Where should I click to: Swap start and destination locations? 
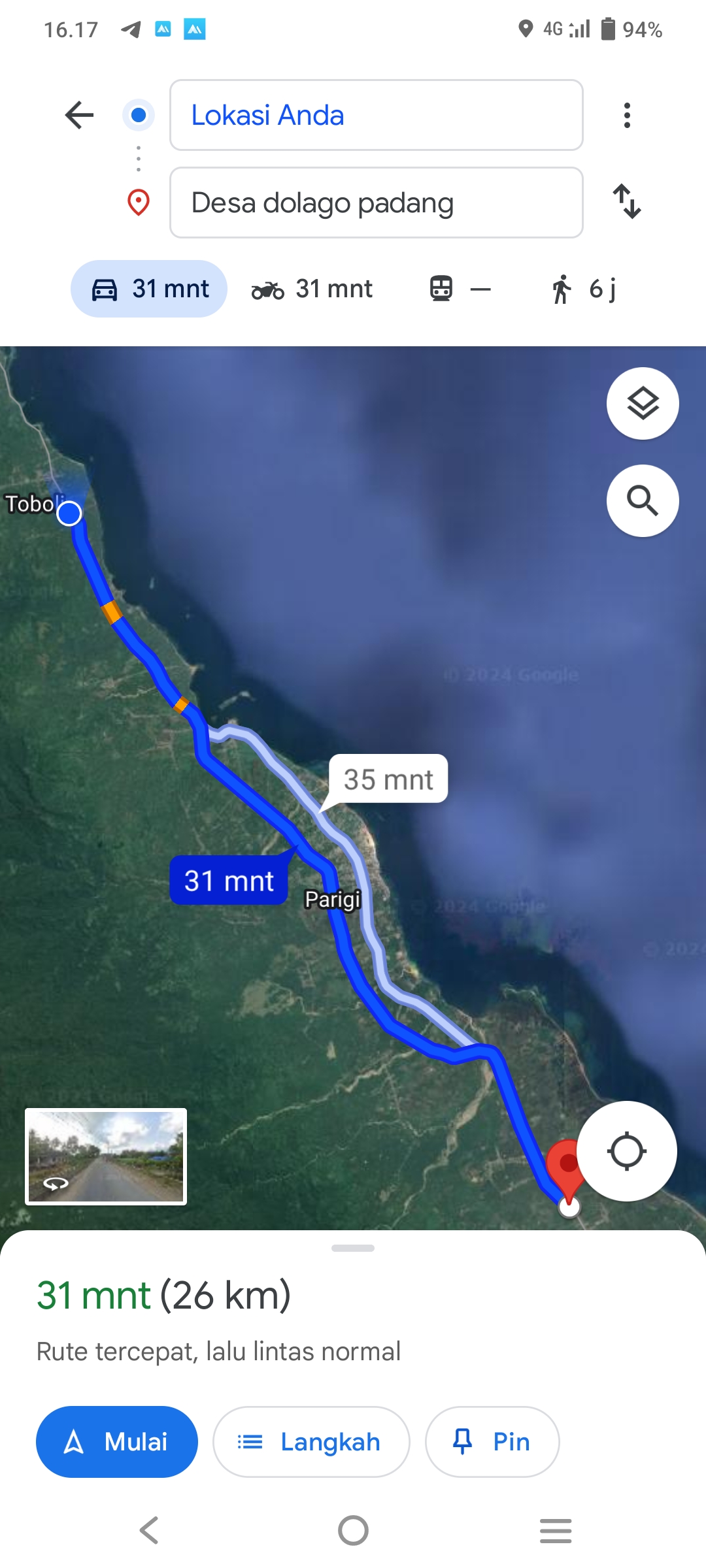click(627, 201)
